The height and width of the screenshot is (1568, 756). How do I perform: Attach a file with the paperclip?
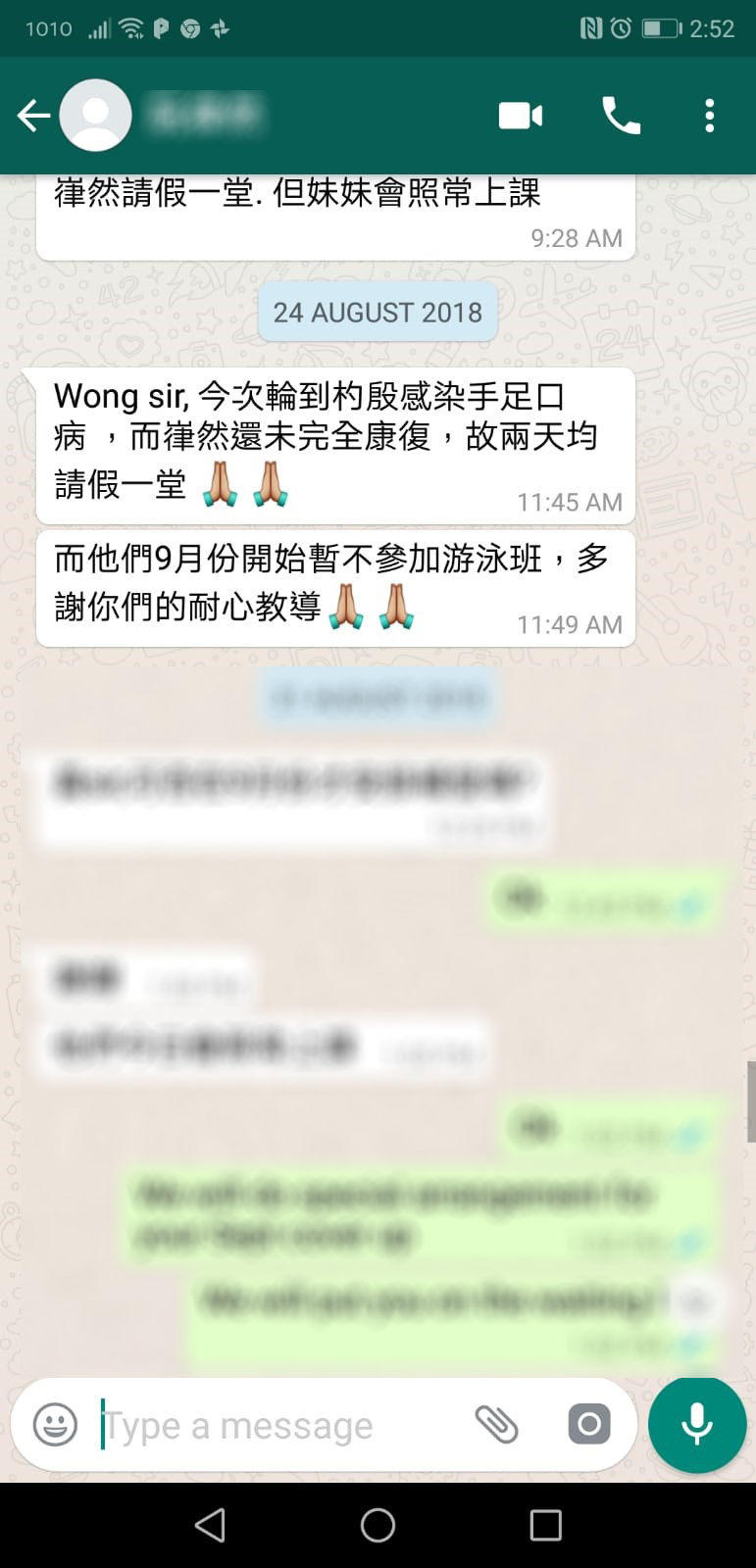tap(496, 1424)
